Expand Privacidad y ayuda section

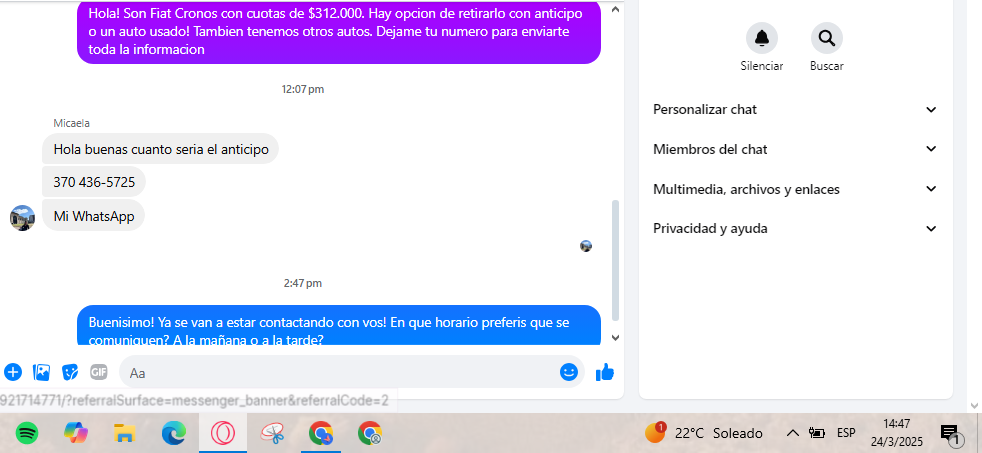click(x=795, y=228)
